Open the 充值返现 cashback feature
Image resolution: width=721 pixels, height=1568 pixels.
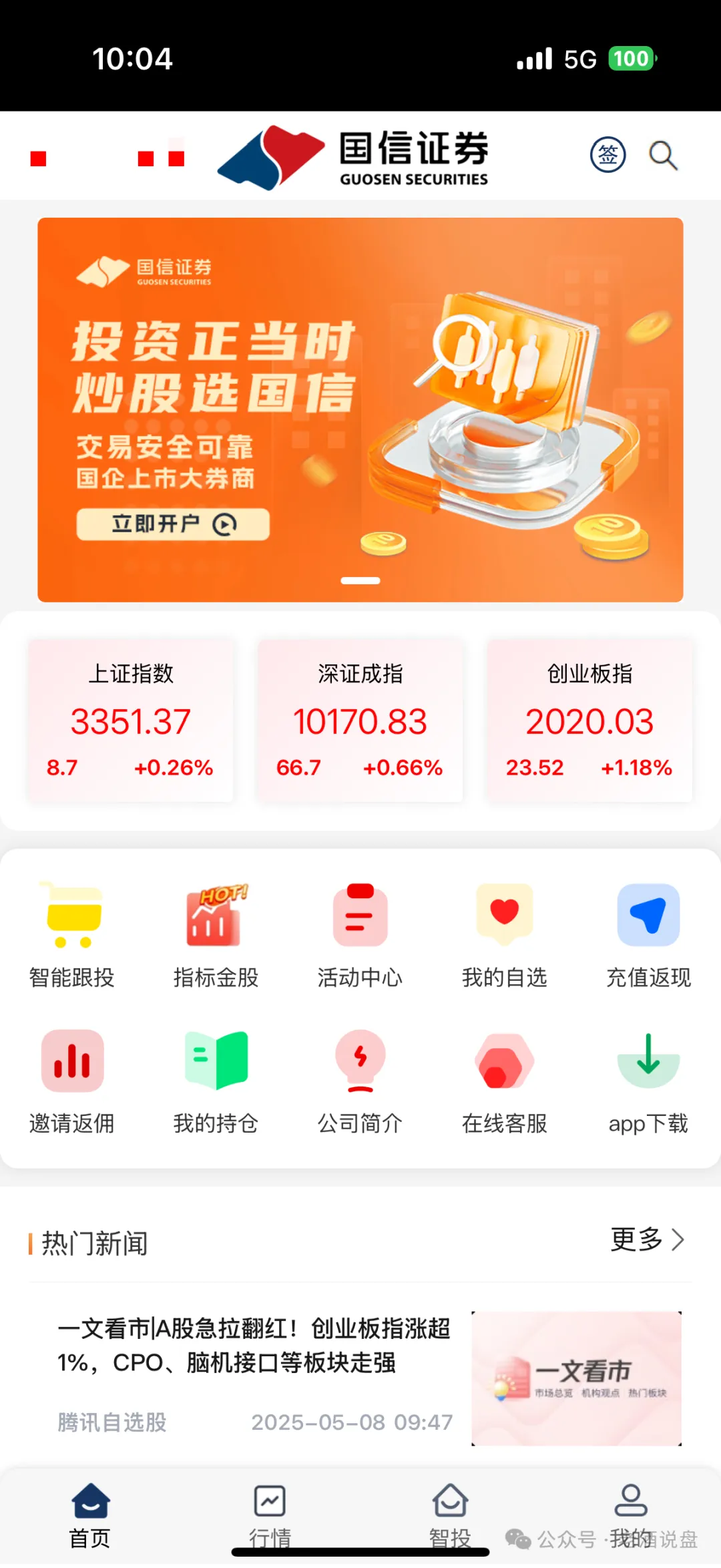pos(648,934)
